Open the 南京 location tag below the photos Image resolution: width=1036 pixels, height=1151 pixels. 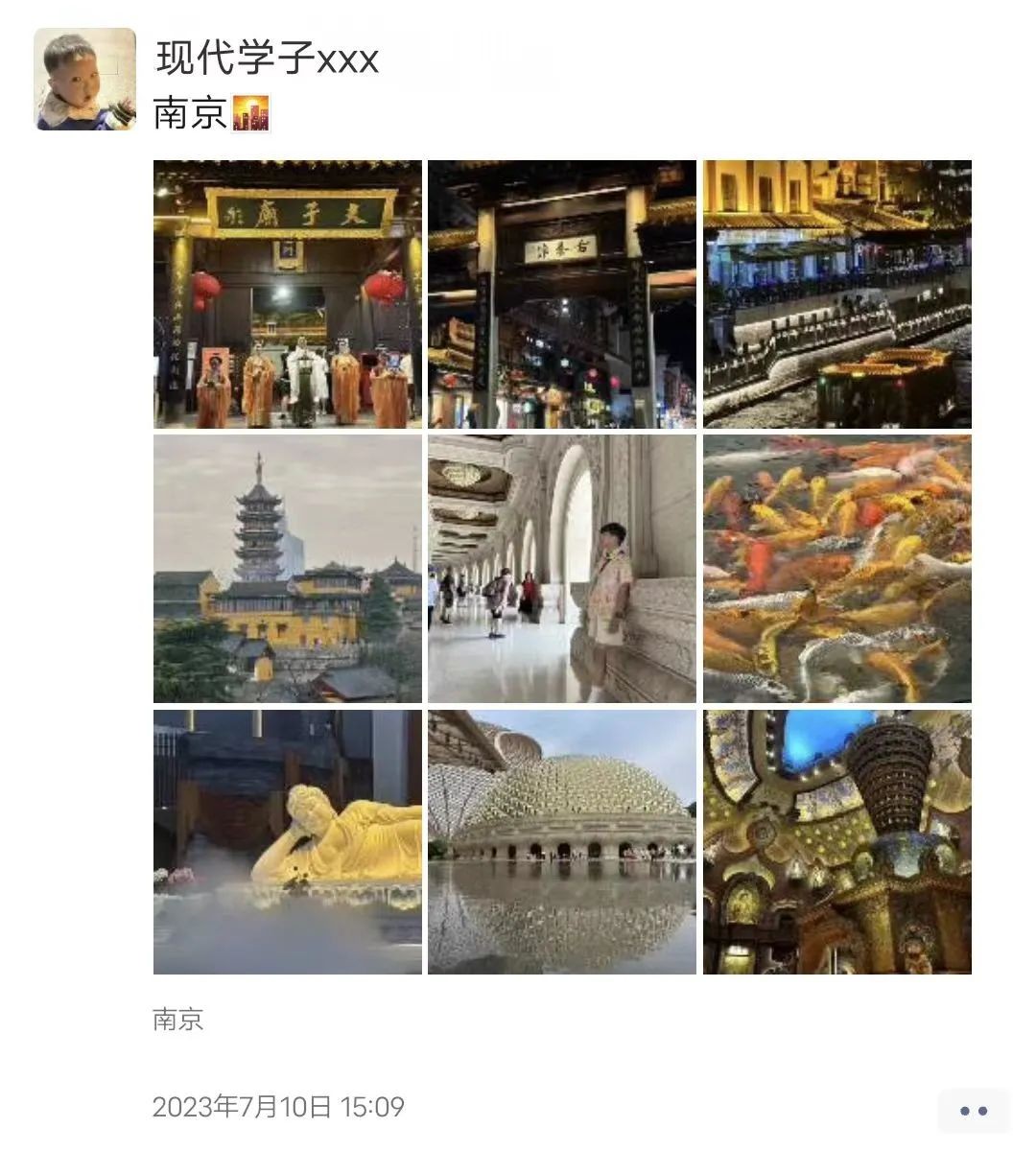coord(178,1019)
